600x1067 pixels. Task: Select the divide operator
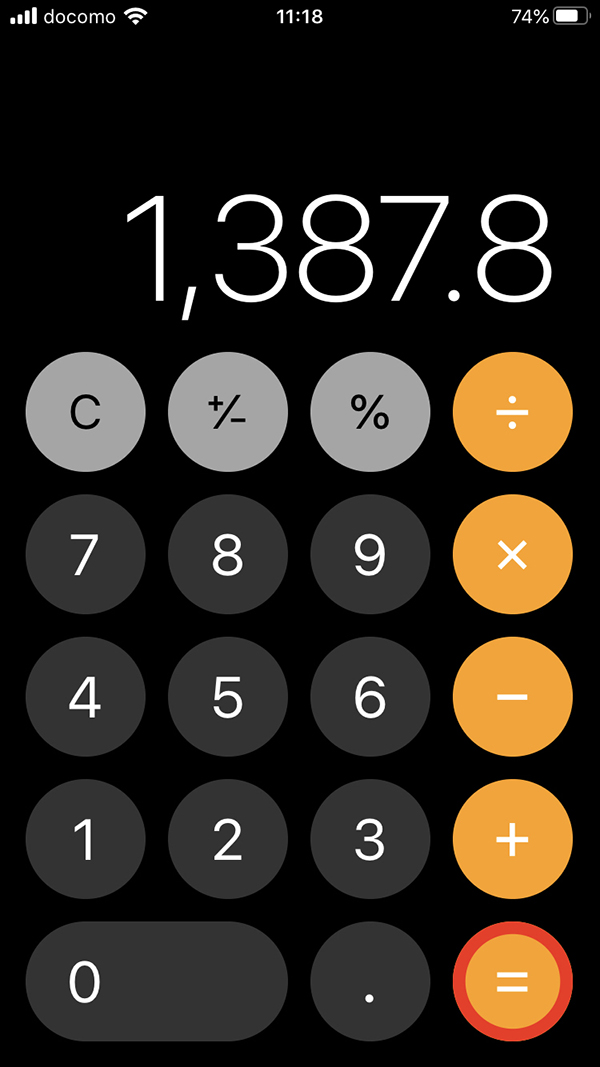(513, 412)
